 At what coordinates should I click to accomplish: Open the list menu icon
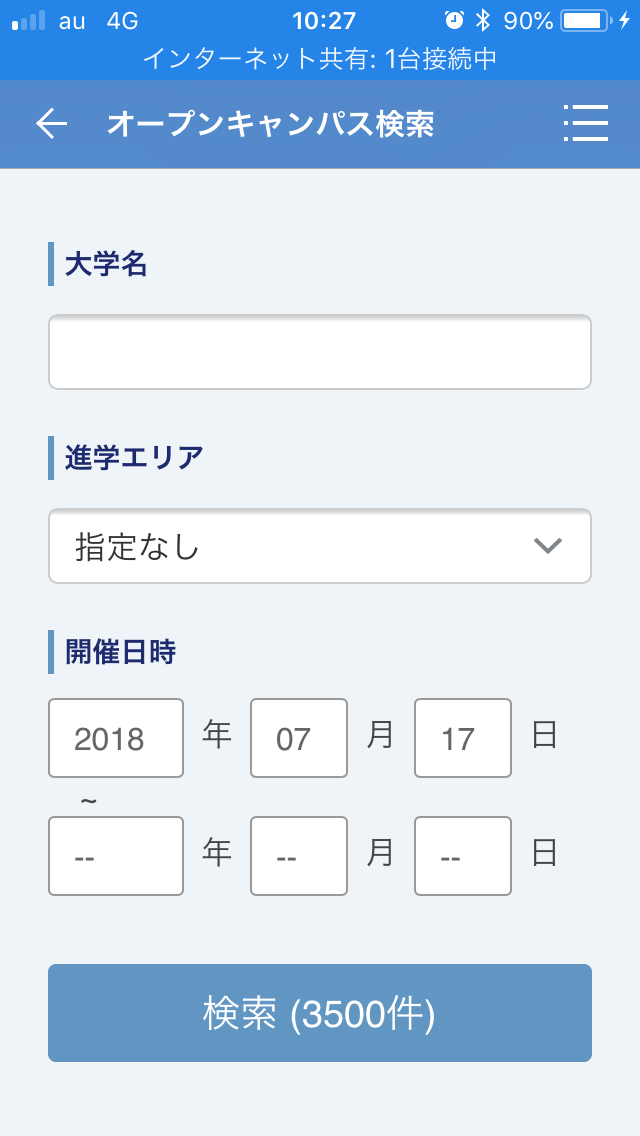[x=586, y=123]
